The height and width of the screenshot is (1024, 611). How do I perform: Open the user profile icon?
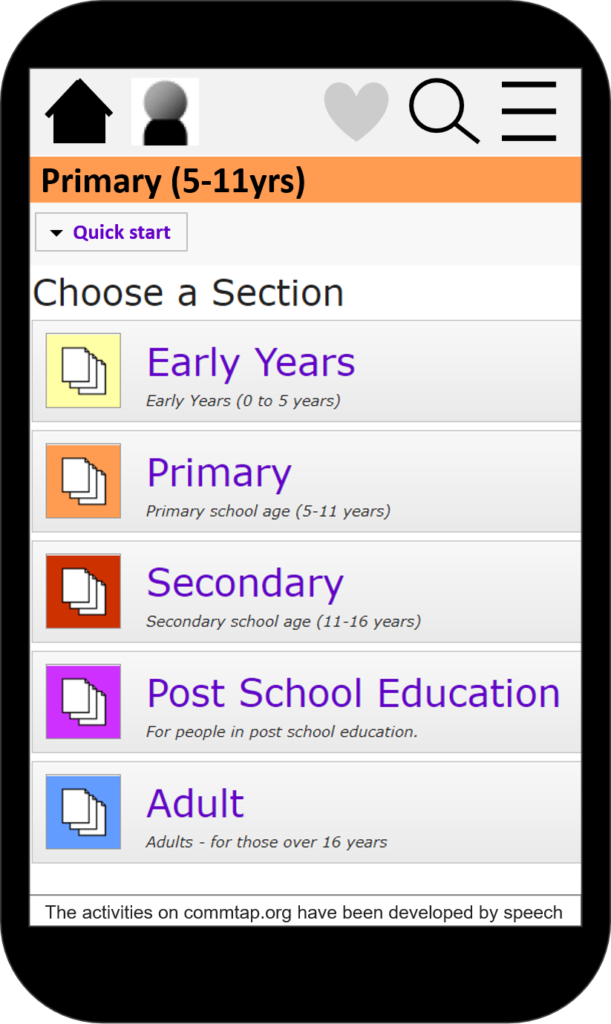tap(165, 112)
